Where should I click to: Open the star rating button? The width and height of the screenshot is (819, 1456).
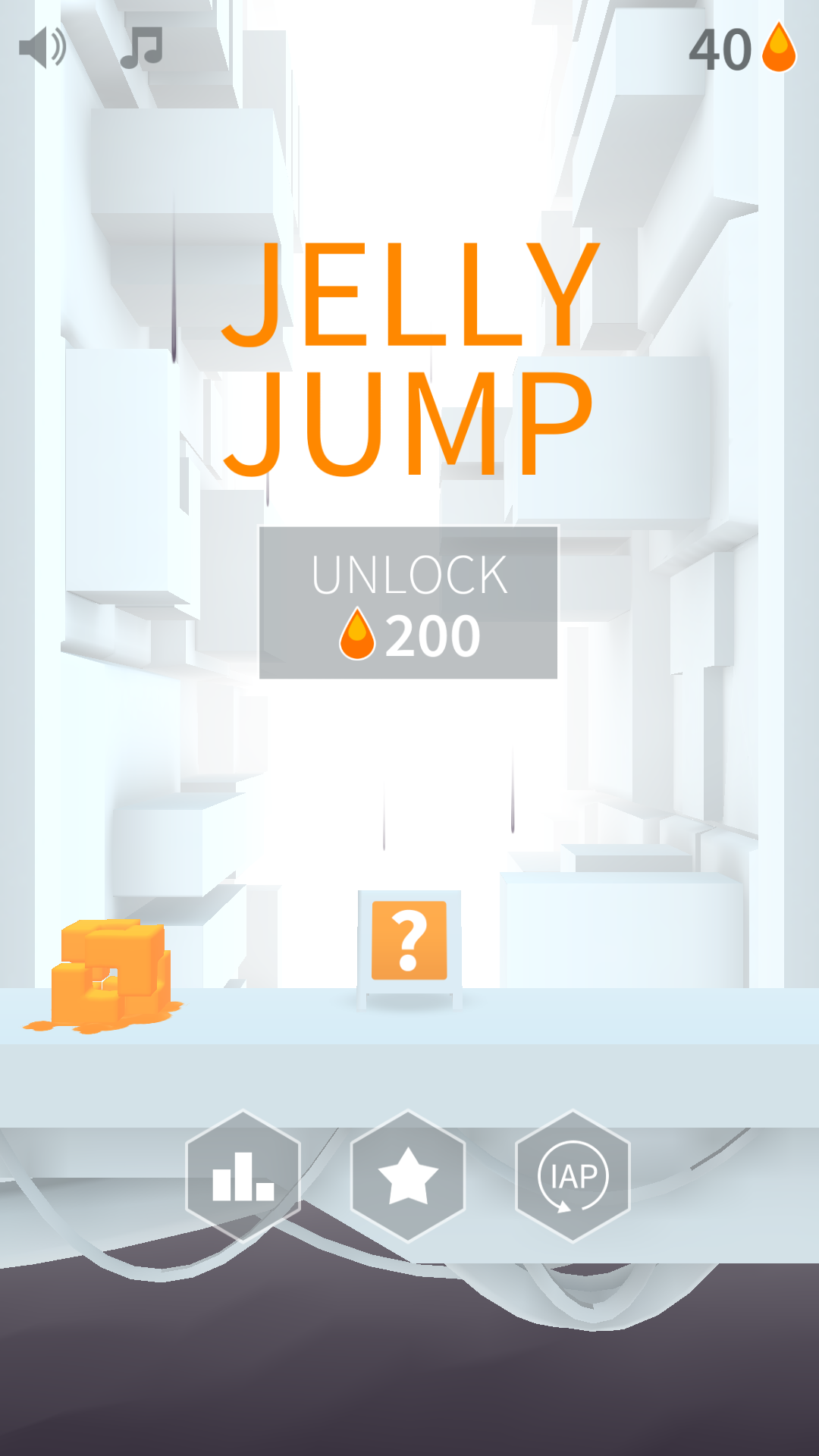408,1176
